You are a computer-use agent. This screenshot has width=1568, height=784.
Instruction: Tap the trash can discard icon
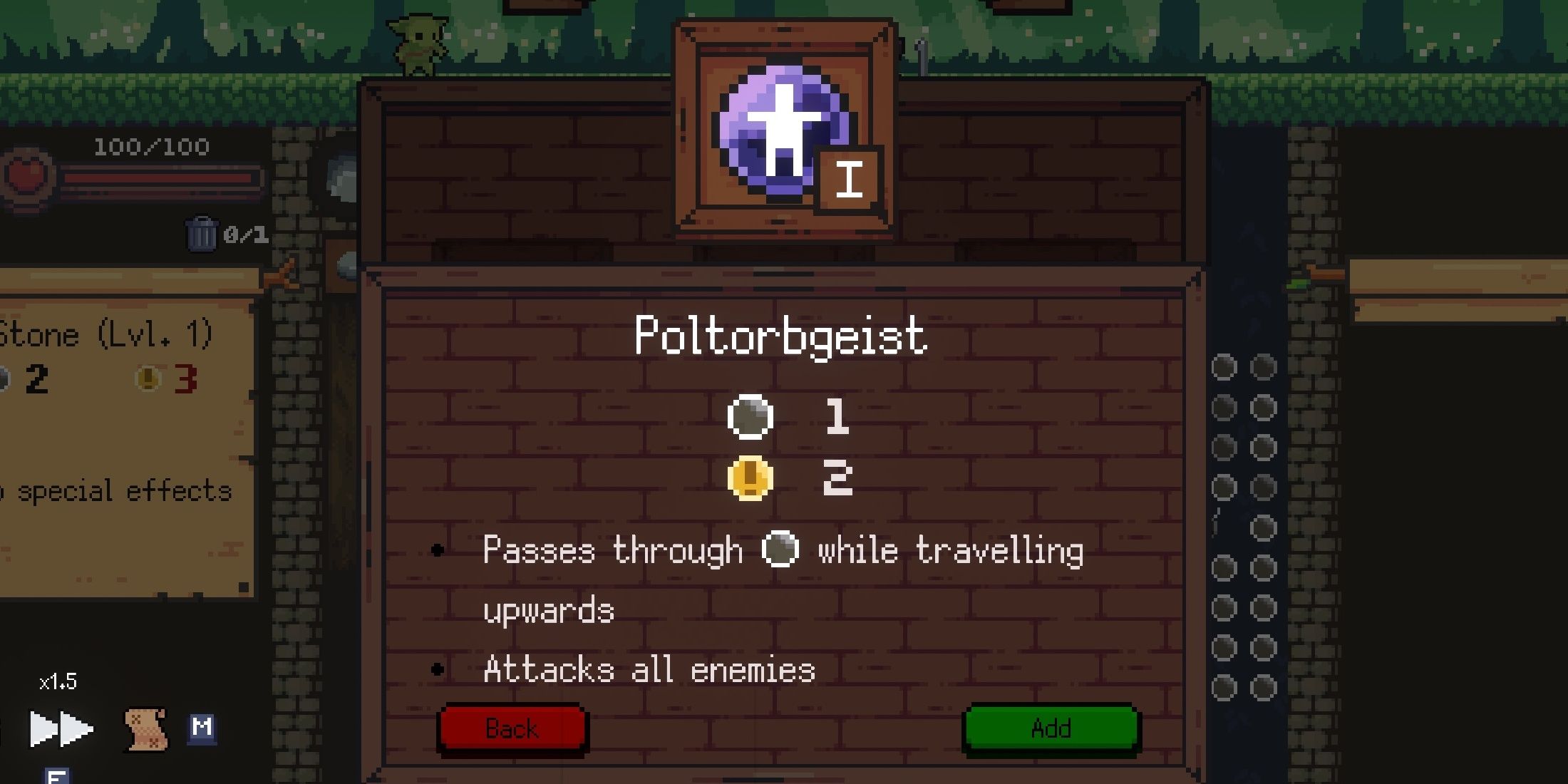tap(201, 234)
